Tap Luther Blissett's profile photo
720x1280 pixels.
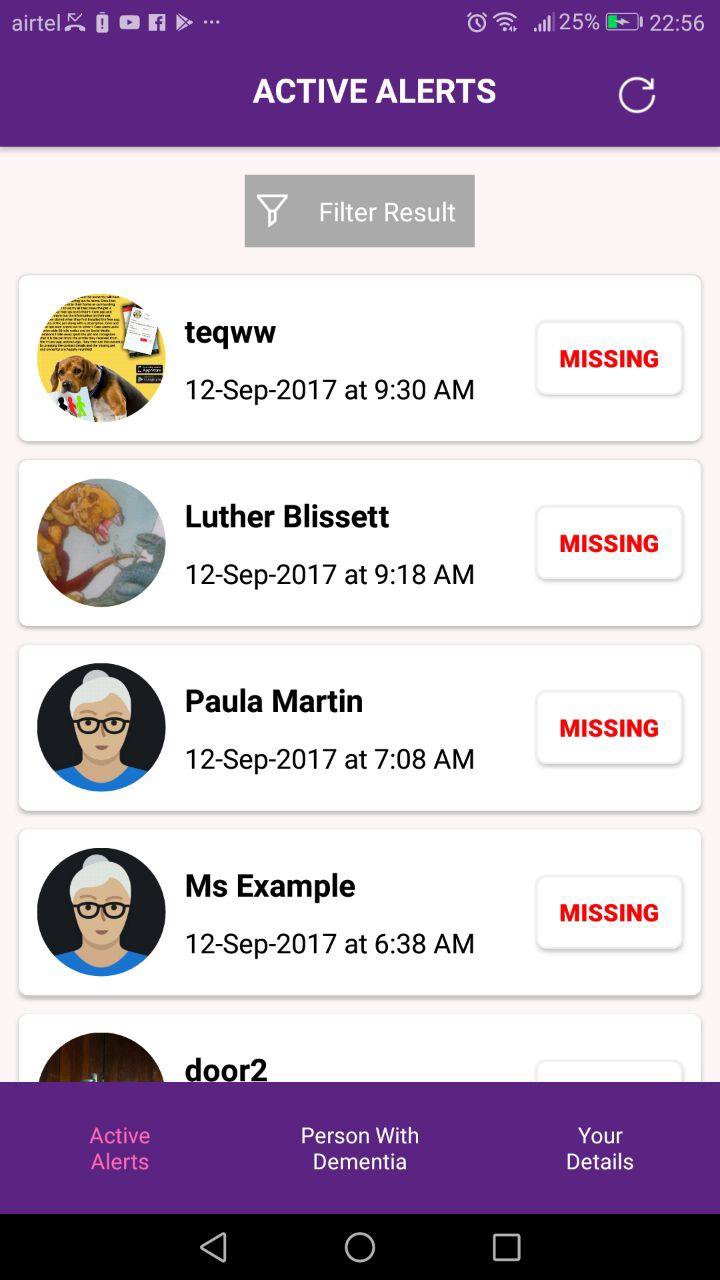pyautogui.click(x=101, y=542)
